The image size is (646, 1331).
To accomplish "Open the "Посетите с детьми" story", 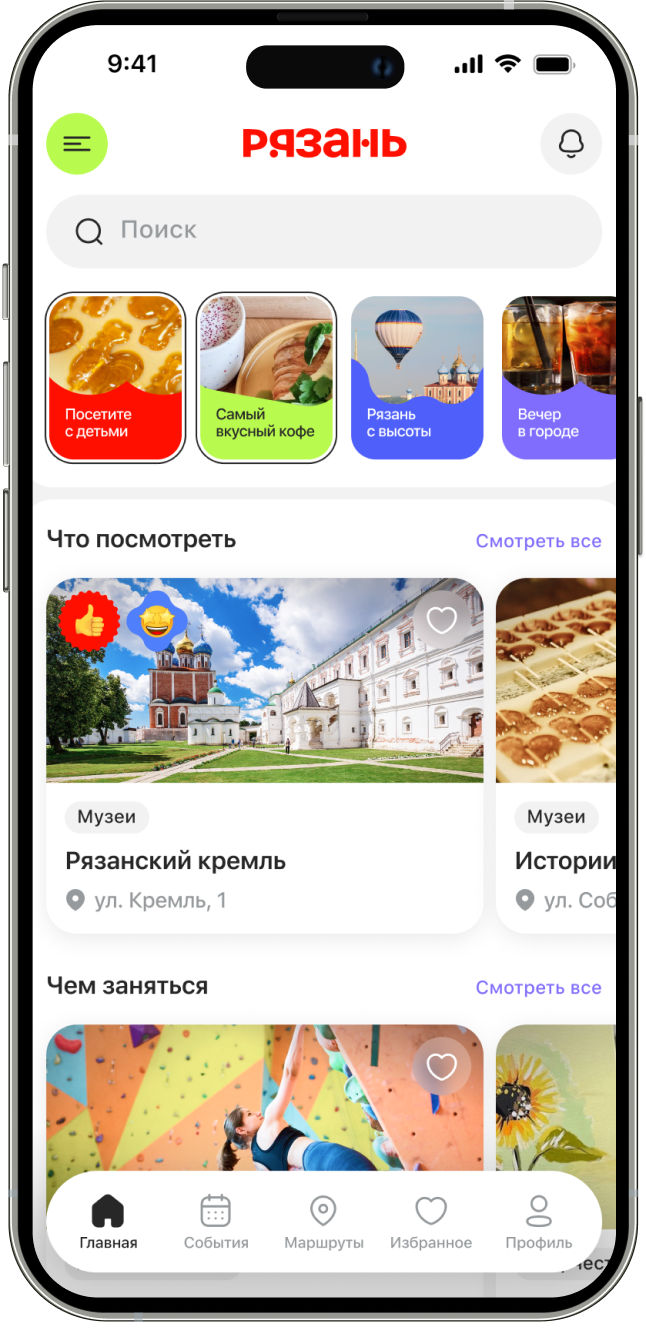I will click(115, 378).
